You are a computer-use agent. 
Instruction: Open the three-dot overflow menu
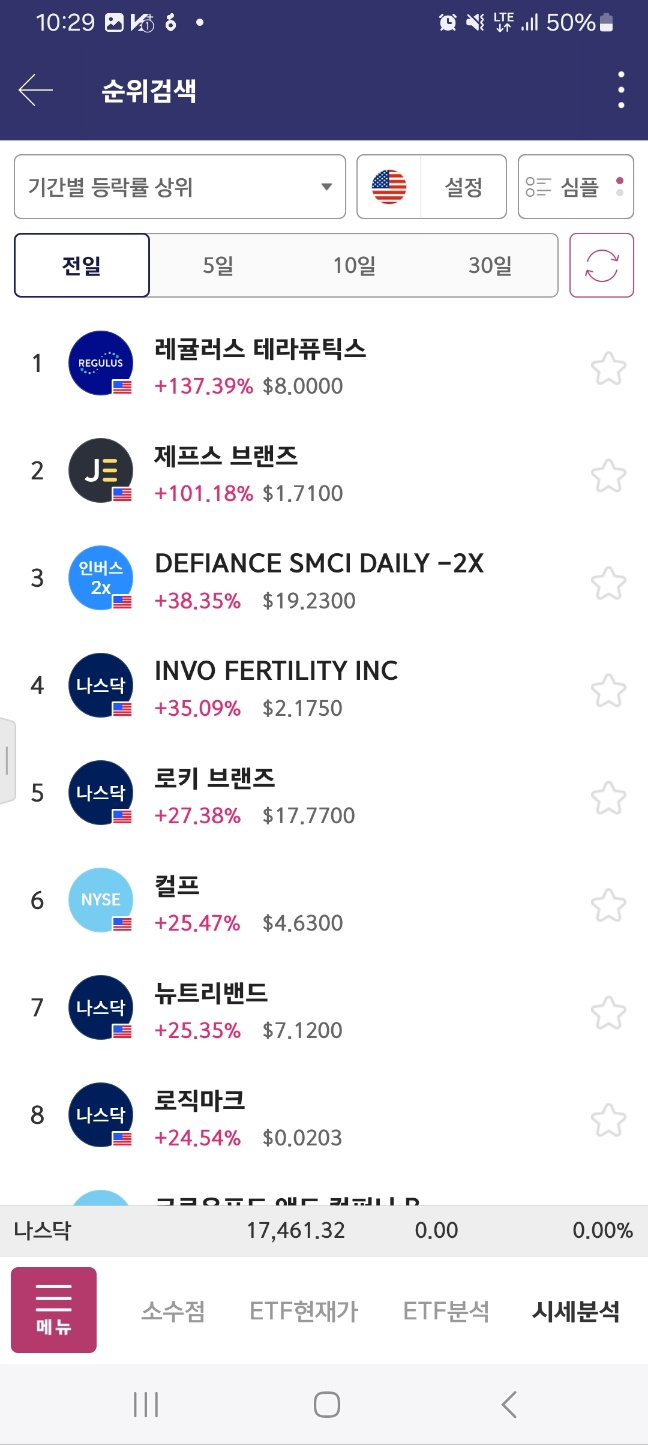point(621,91)
